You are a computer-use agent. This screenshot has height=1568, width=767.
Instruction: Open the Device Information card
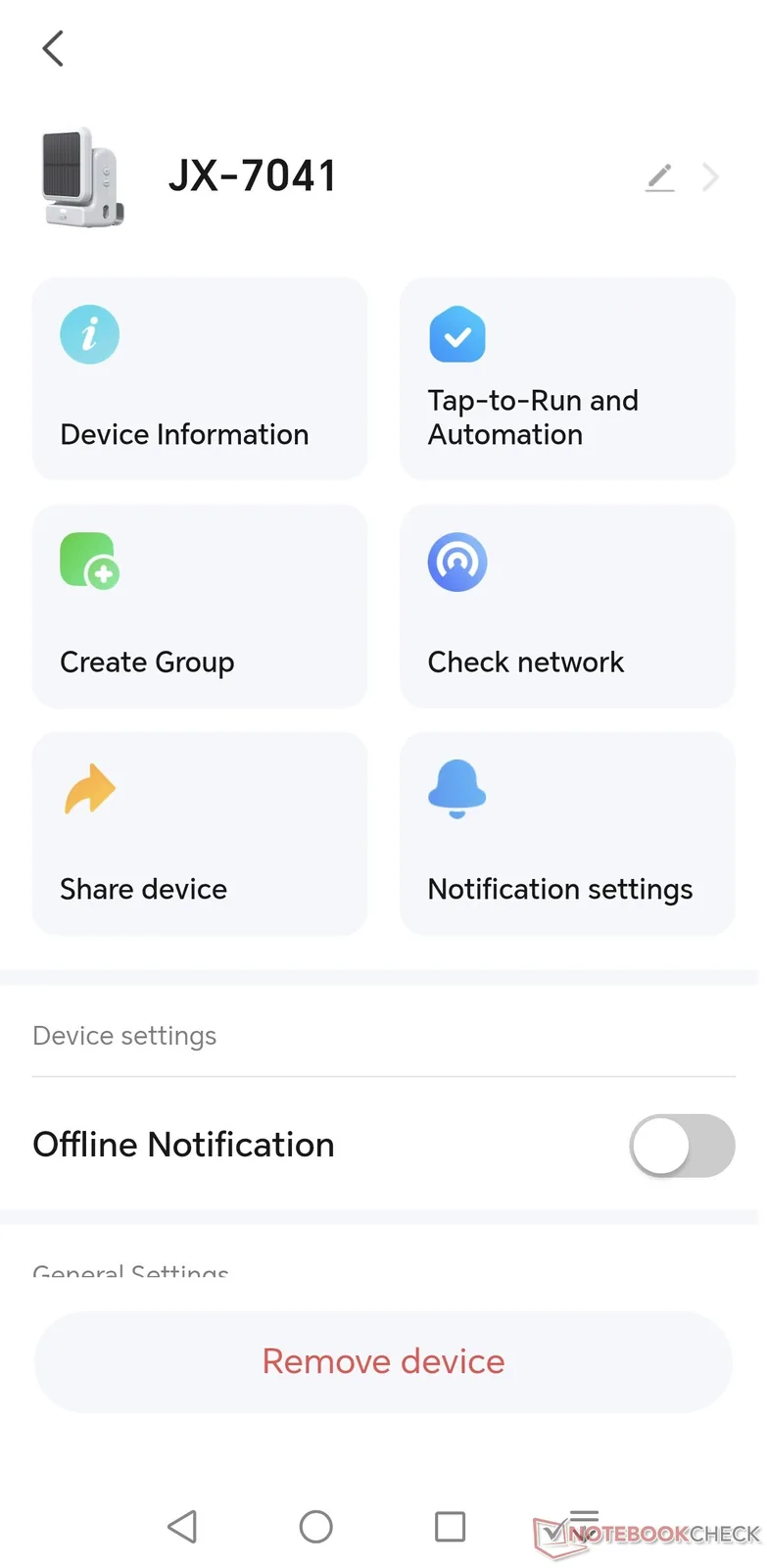click(200, 378)
